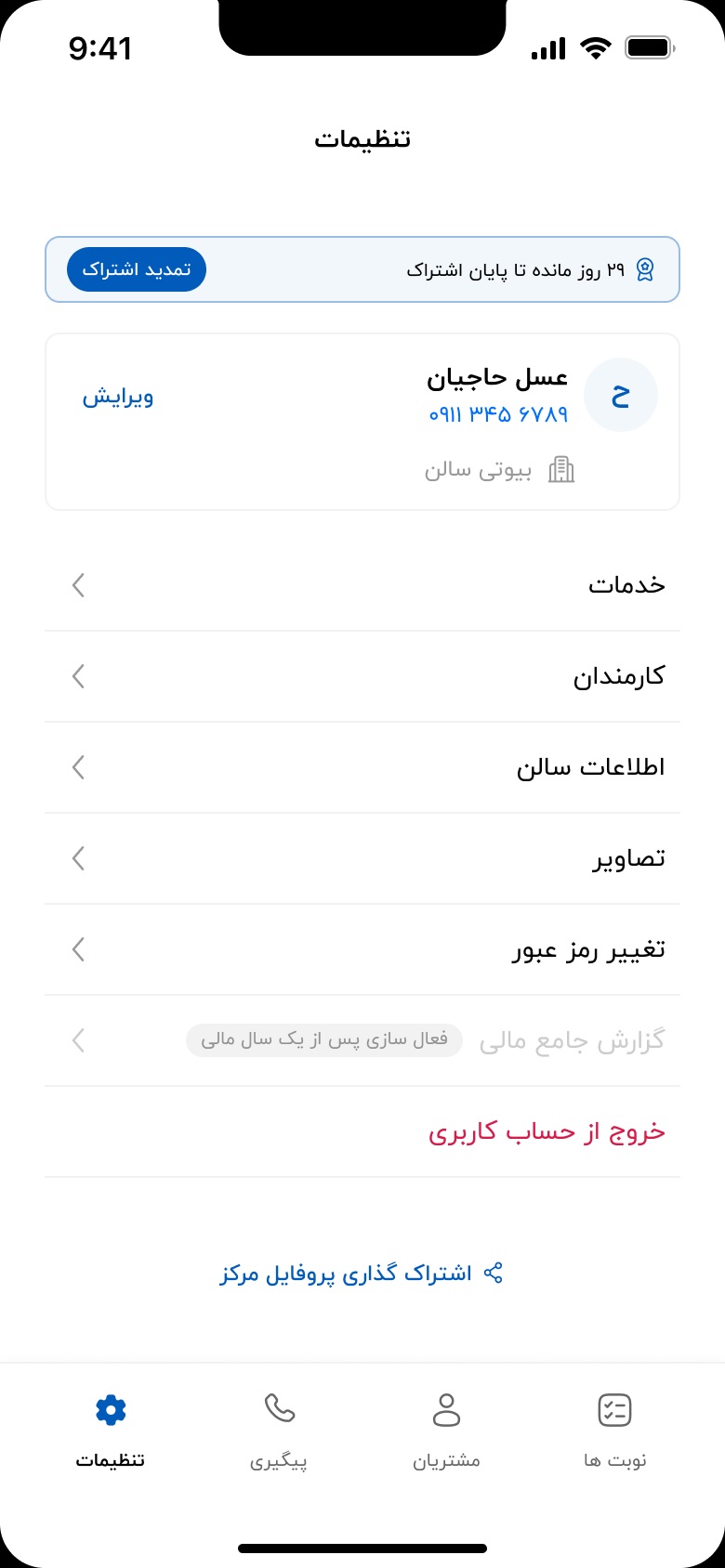Click the checklist icon for نوبت ها
Viewport: 725px width, 1568px height.
click(x=614, y=1409)
